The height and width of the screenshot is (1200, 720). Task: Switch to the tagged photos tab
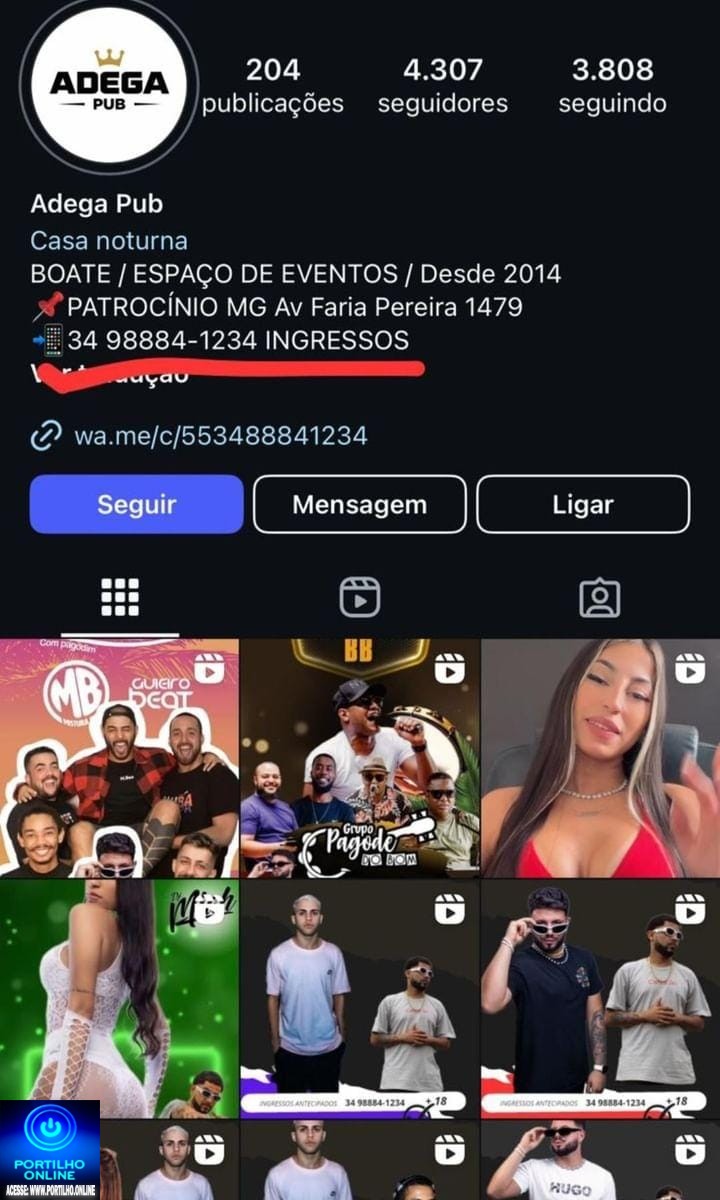point(599,598)
